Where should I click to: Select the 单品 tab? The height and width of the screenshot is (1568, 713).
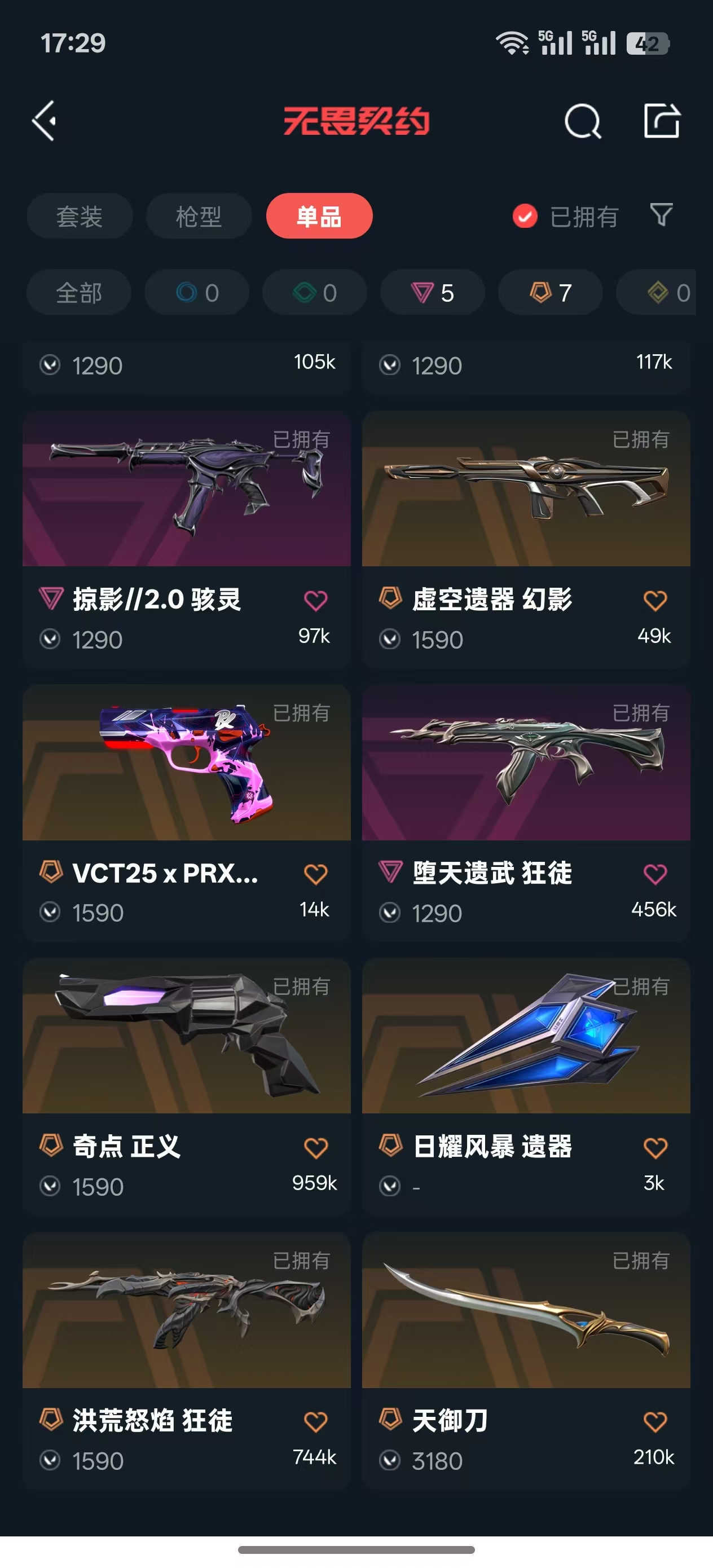(x=319, y=216)
